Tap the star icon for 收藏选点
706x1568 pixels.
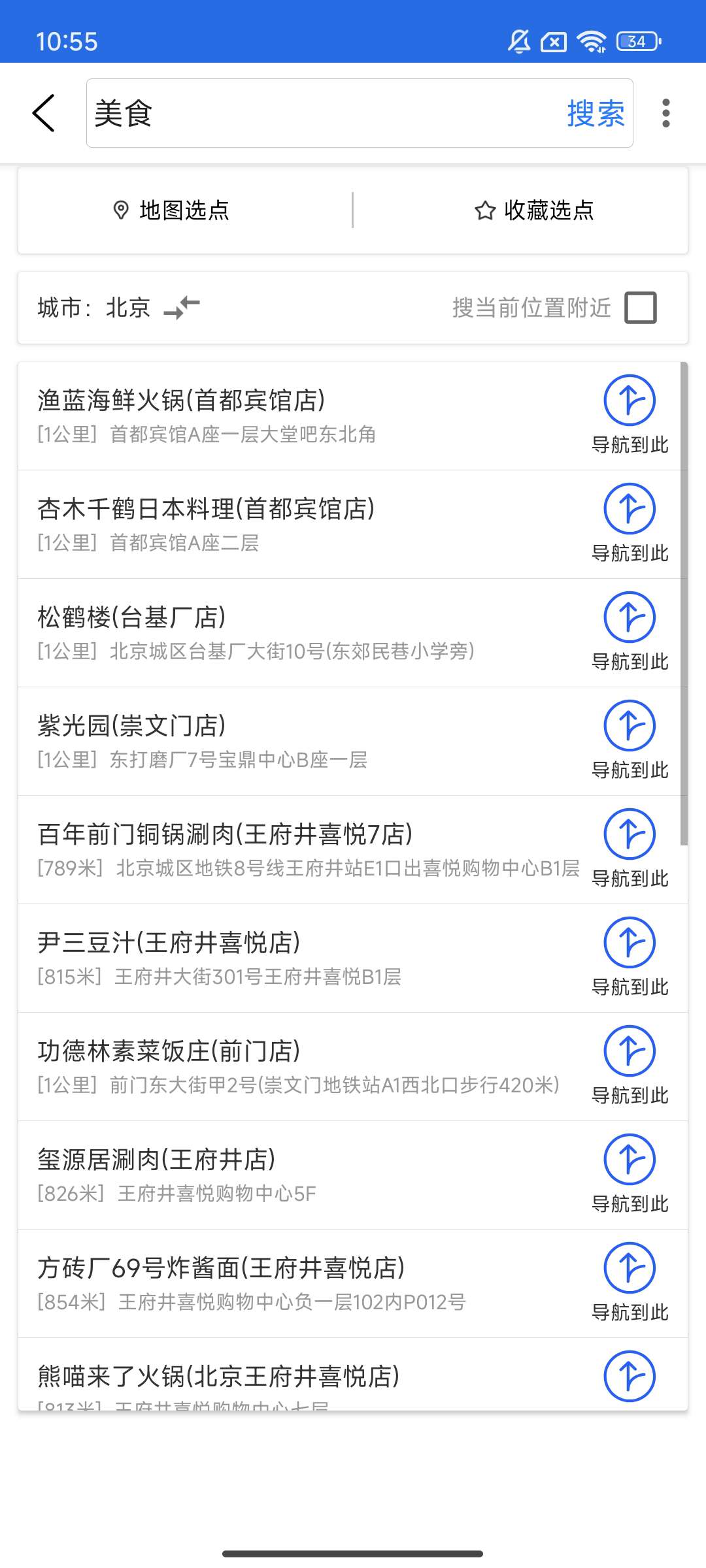(x=484, y=210)
